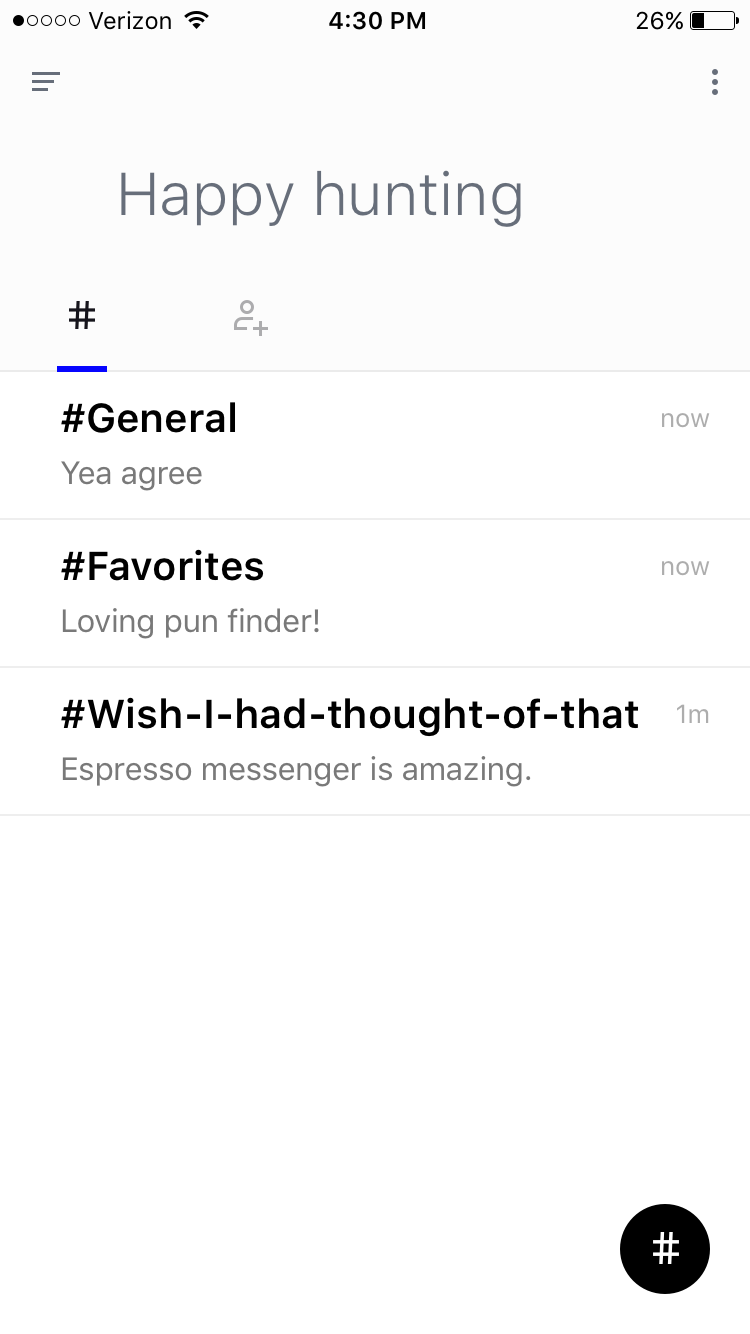750x1334 pixels.
Task: Tap the battery indicator
Action: pyautogui.click(x=711, y=19)
